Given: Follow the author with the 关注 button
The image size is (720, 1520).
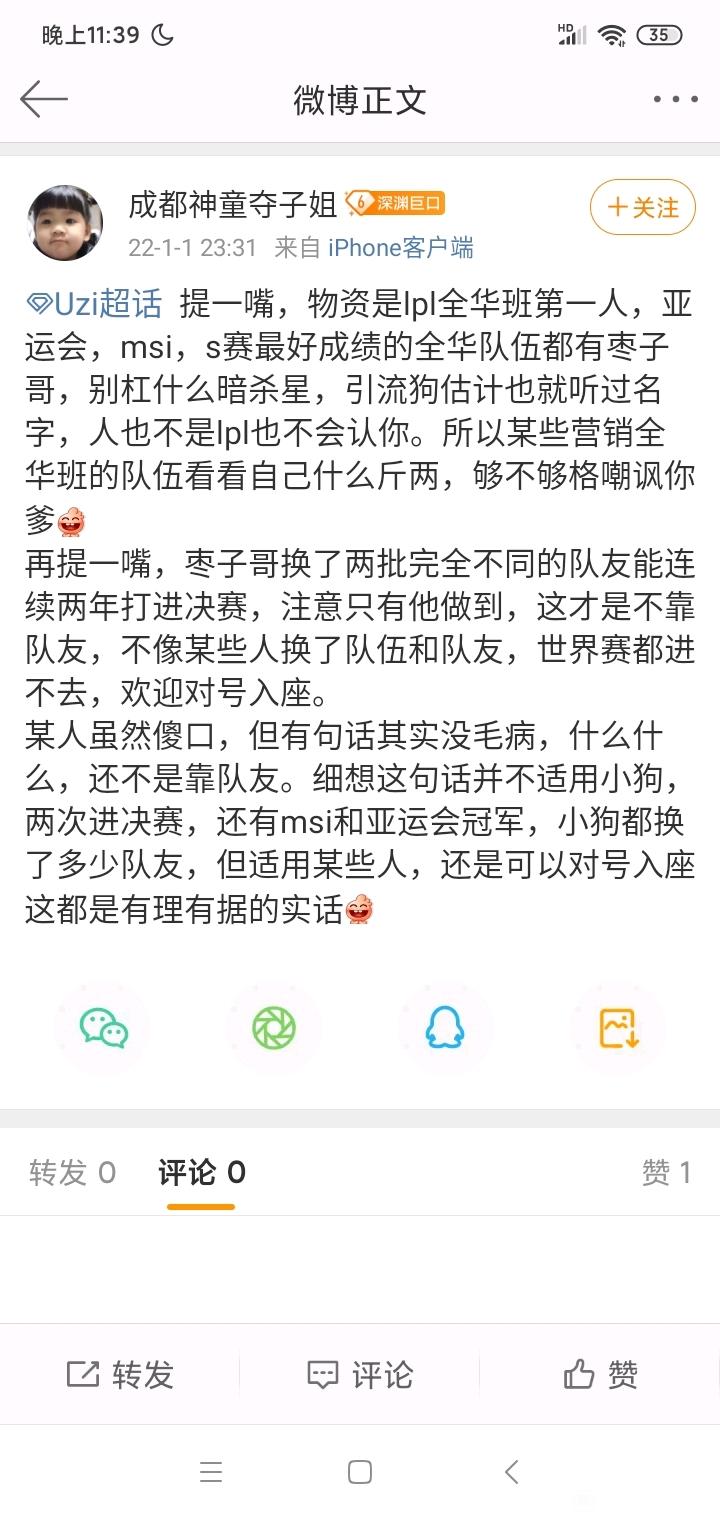Looking at the screenshot, I should click(x=642, y=207).
